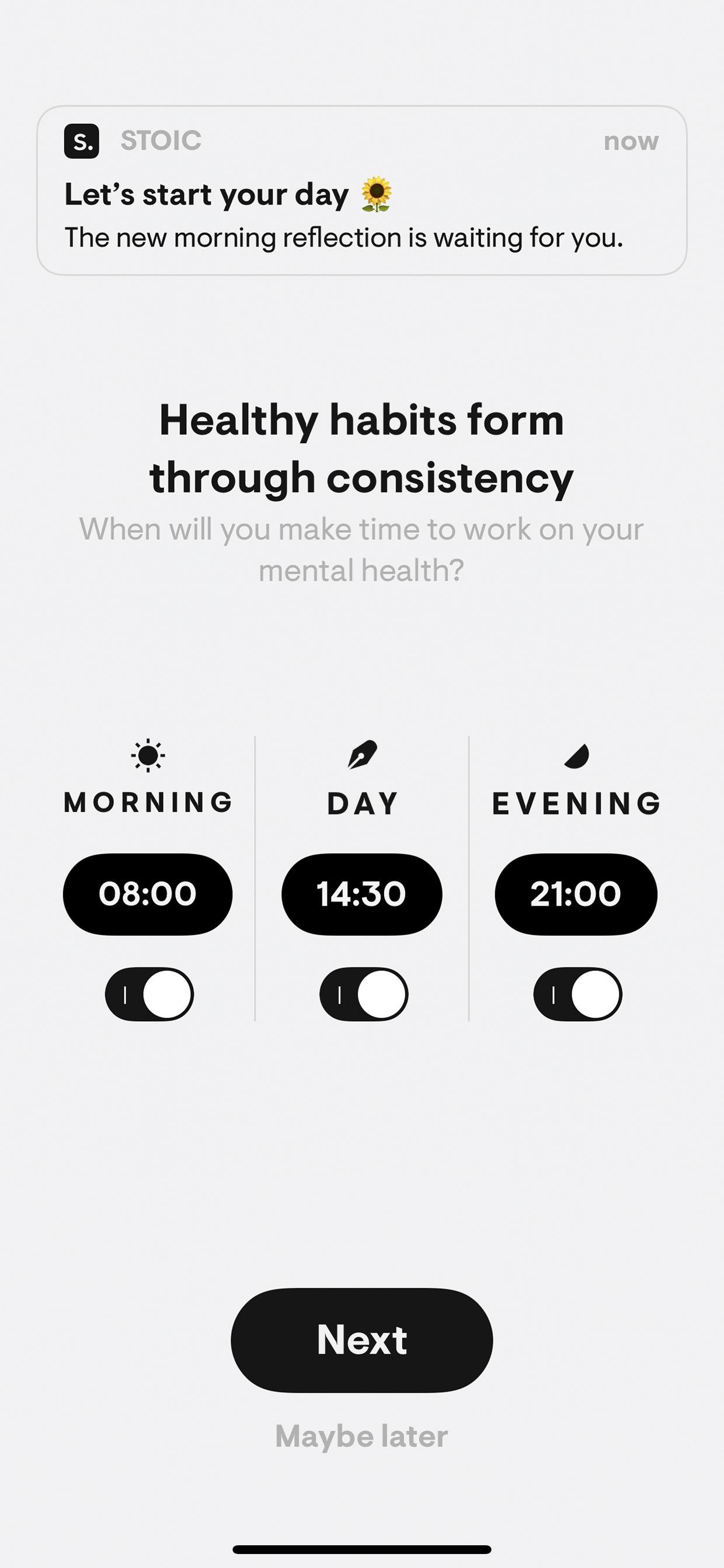This screenshot has height=1568, width=724.
Task: Skip setup with Maybe later
Action: [x=361, y=1436]
